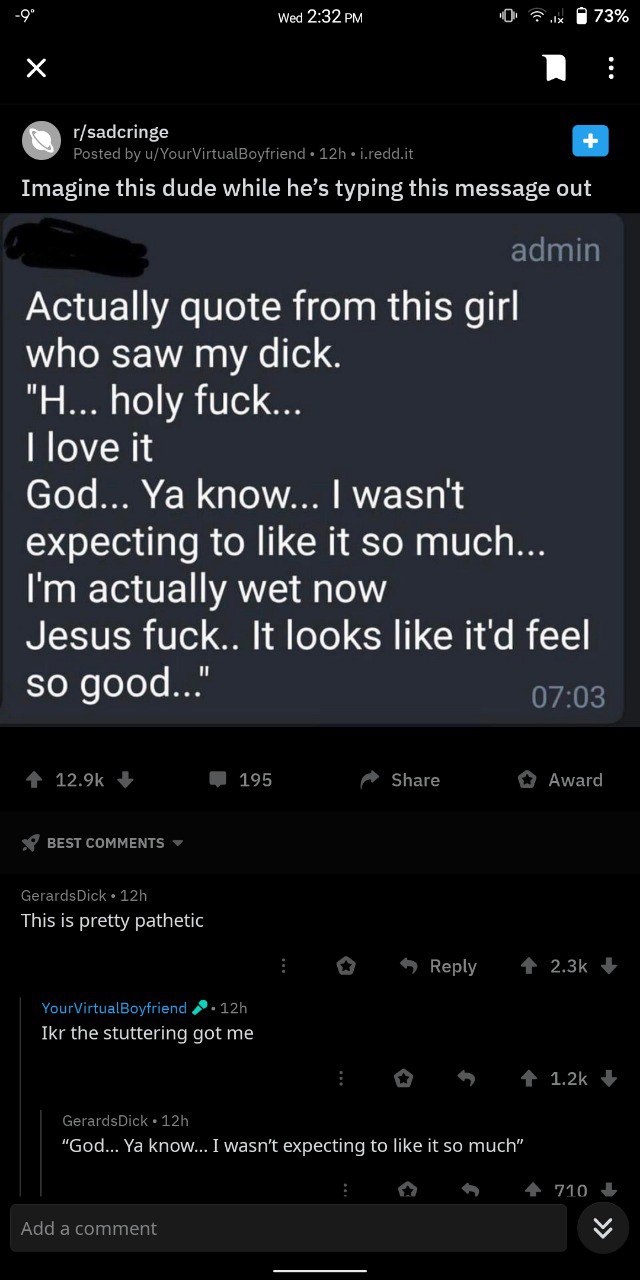Open the posted screenshot image
640x1280 pixels.
[312, 468]
